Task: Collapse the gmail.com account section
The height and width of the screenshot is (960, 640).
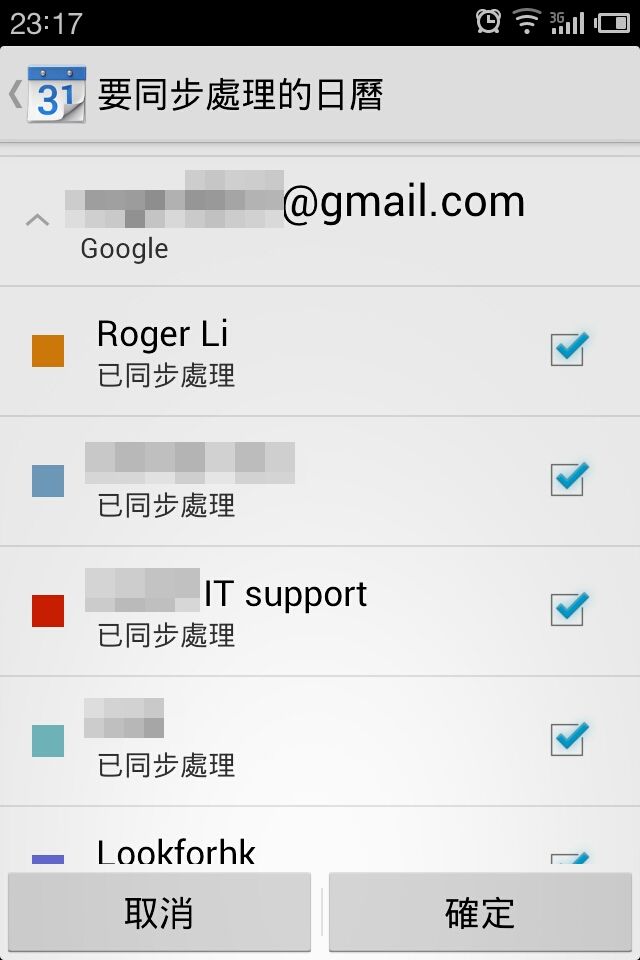Action: point(37,219)
